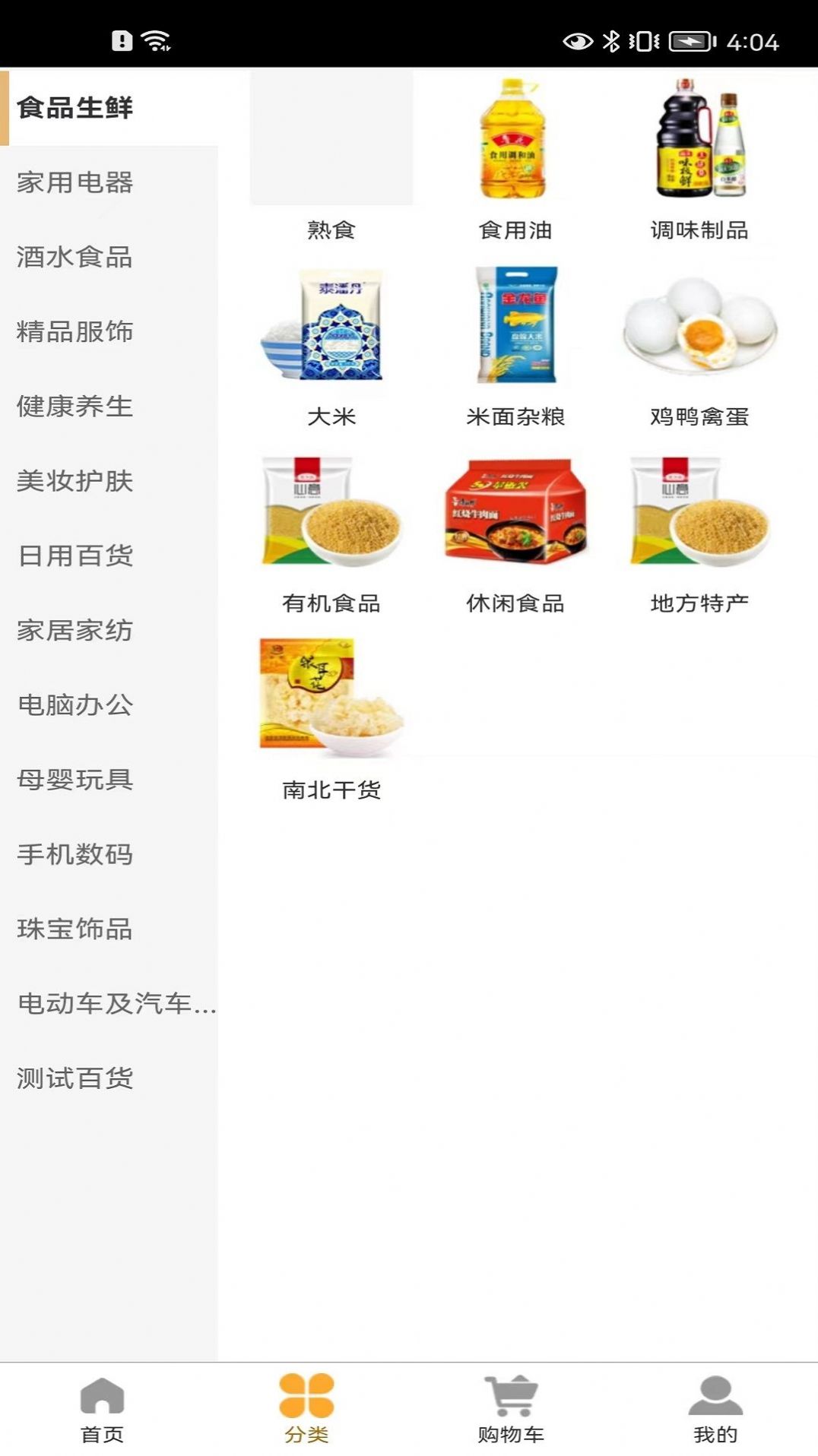Open the 米面杂粮 subcategory
The height and width of the screenshot is (1456, 818).
coord(515,346)
